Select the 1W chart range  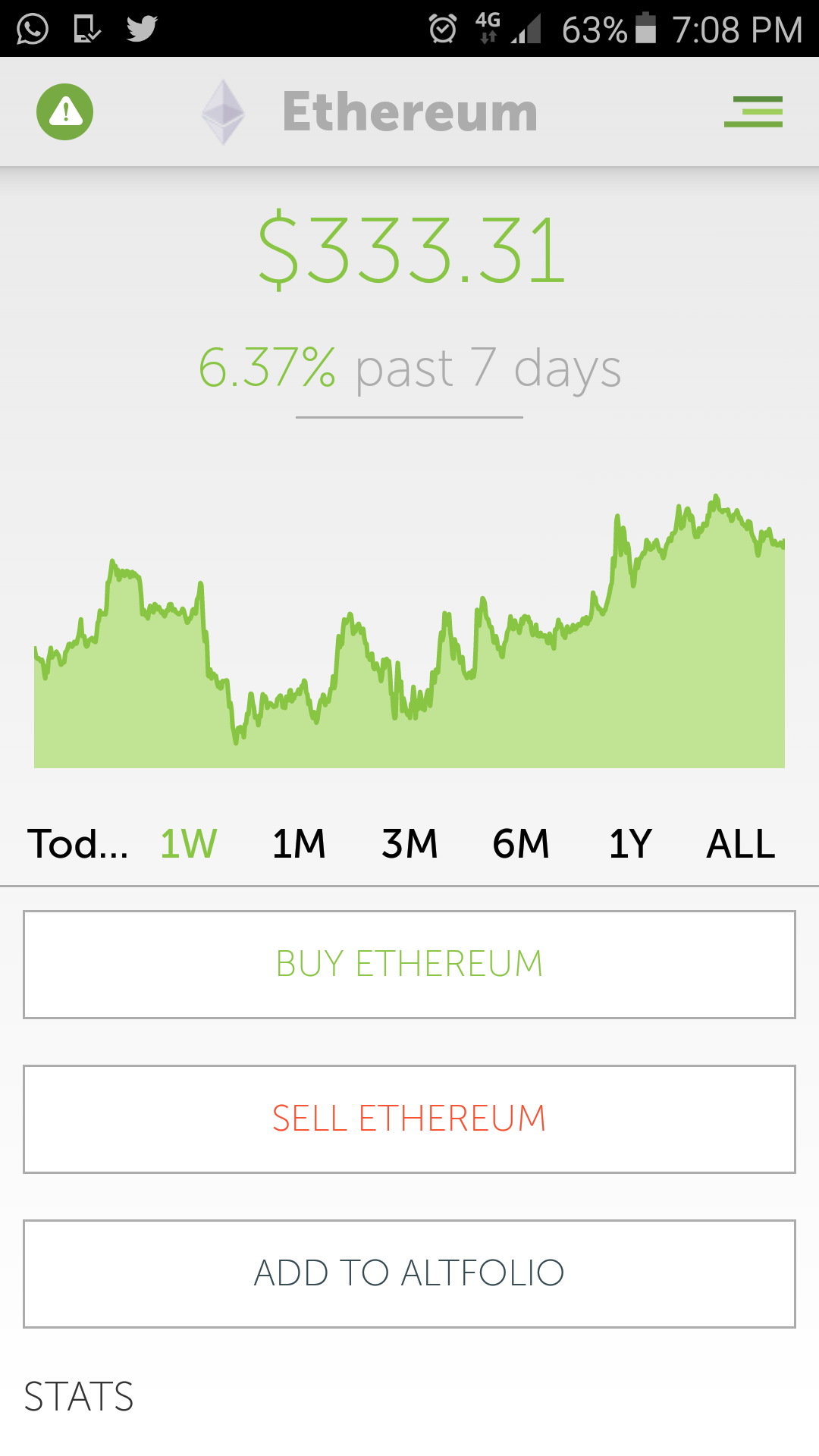point(188,844)
